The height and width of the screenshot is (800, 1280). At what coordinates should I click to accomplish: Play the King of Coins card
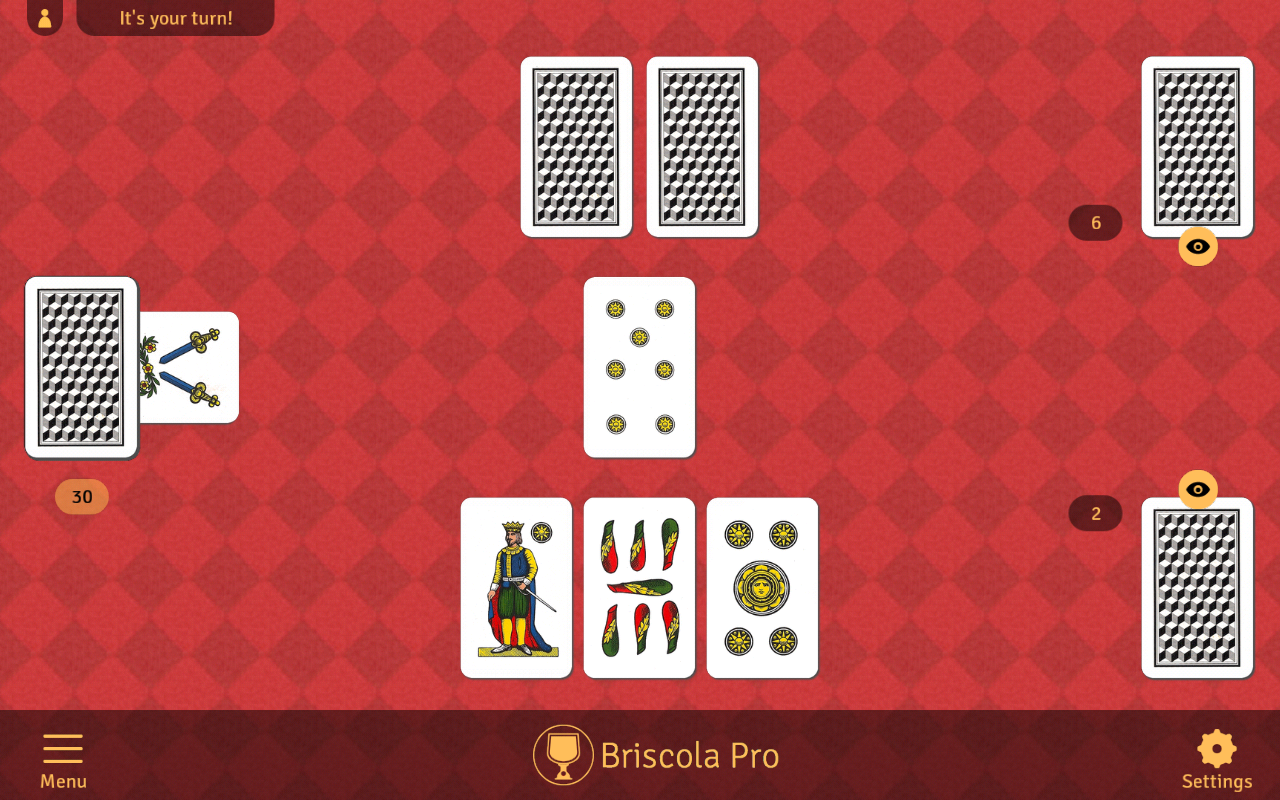[x=516, y=588]
